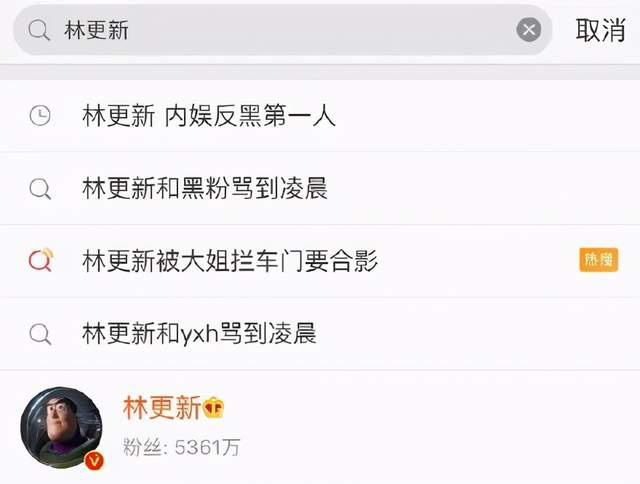640x484 pixels.
Task: Tap the search field containing 林更新
Action: pyautogui.click(x=280, y=30)
